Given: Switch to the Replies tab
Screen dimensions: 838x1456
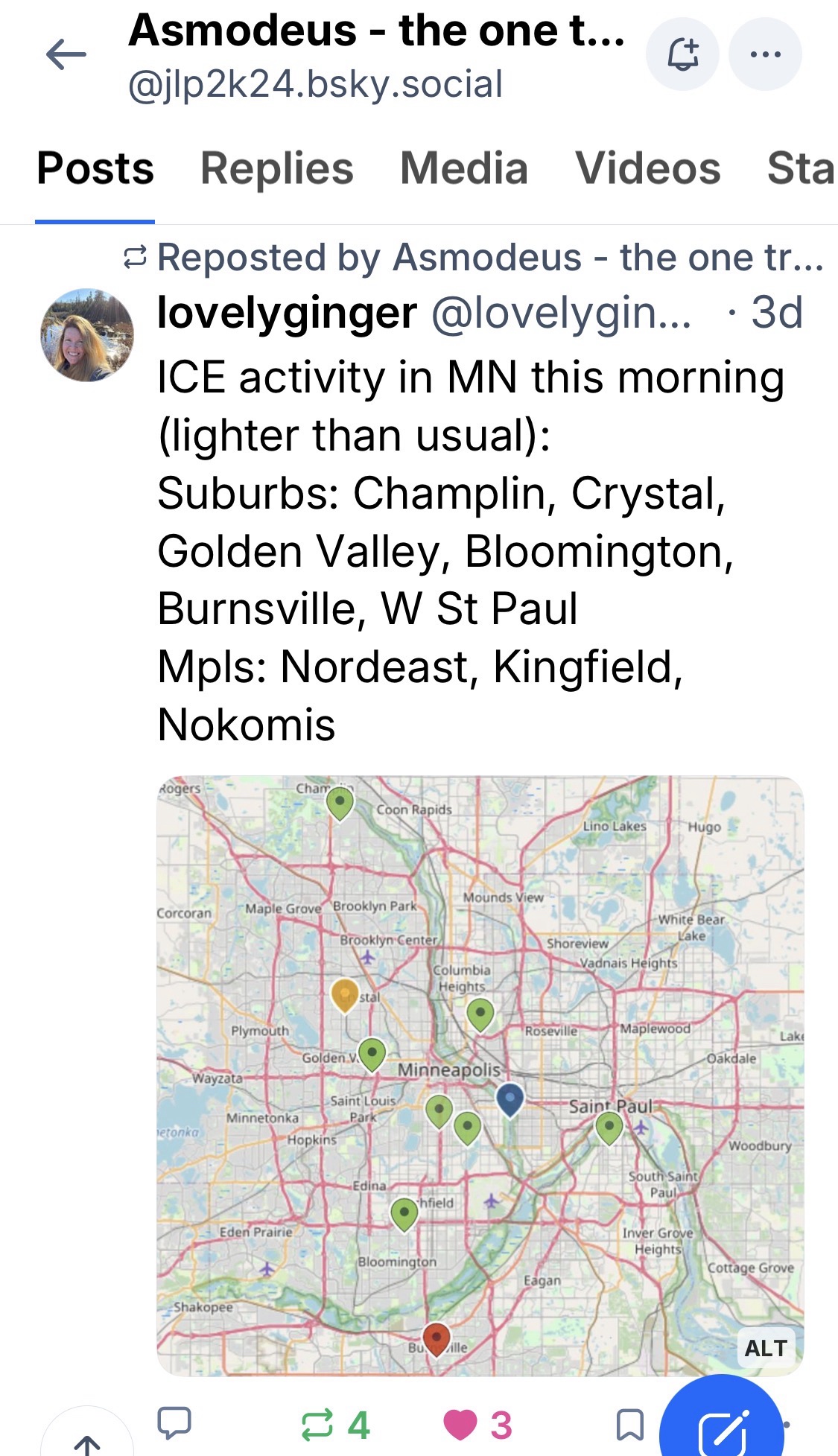Looking at the screenshot, I should click(x=276, y=168).
